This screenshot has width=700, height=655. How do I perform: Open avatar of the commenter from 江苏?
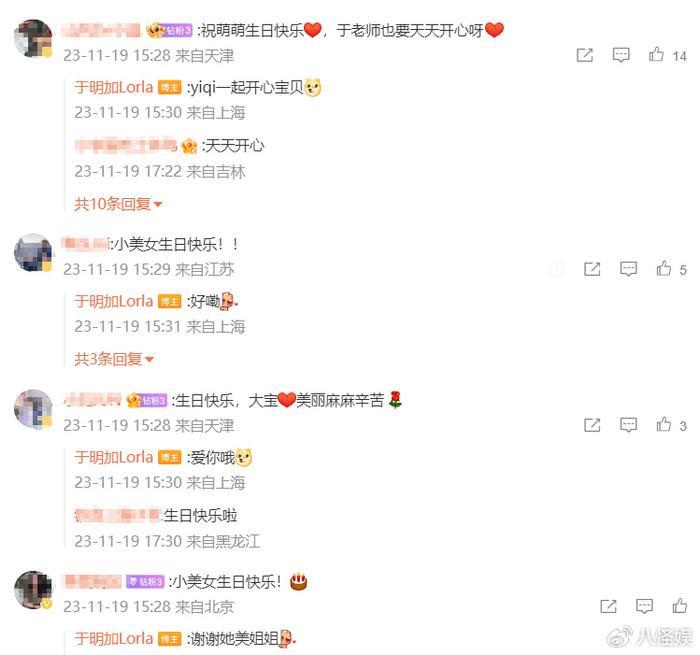tap(33, 254)
